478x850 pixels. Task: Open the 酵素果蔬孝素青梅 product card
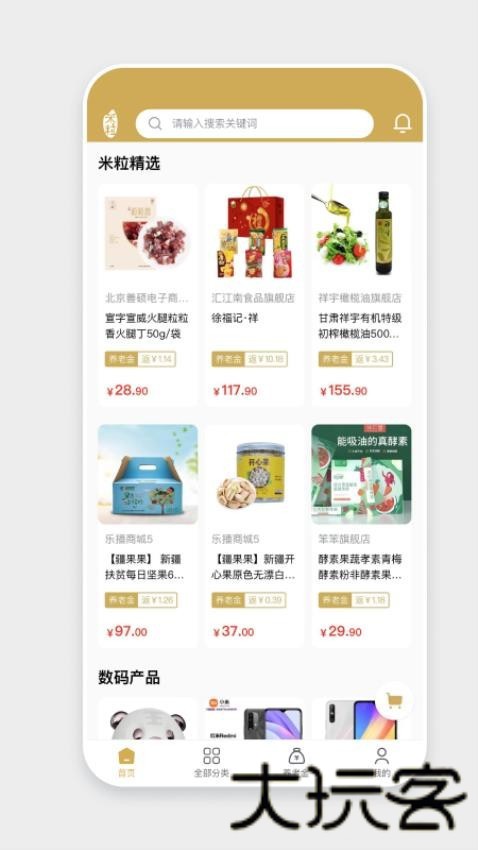[x=361, y=536]
